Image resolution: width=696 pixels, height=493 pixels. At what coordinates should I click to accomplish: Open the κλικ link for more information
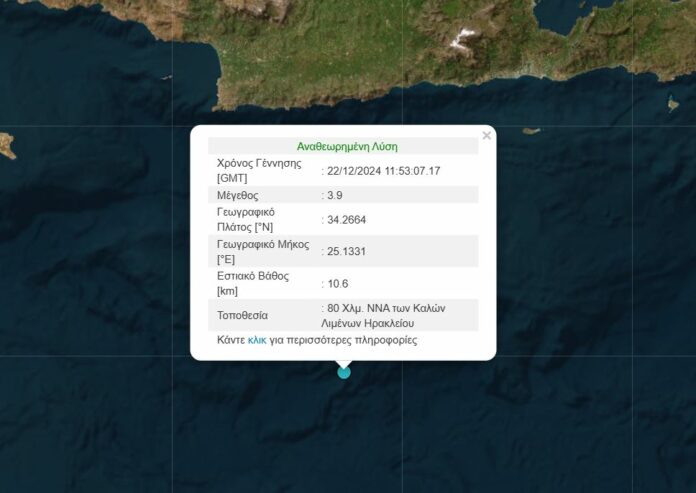click(x=257, y=340)
